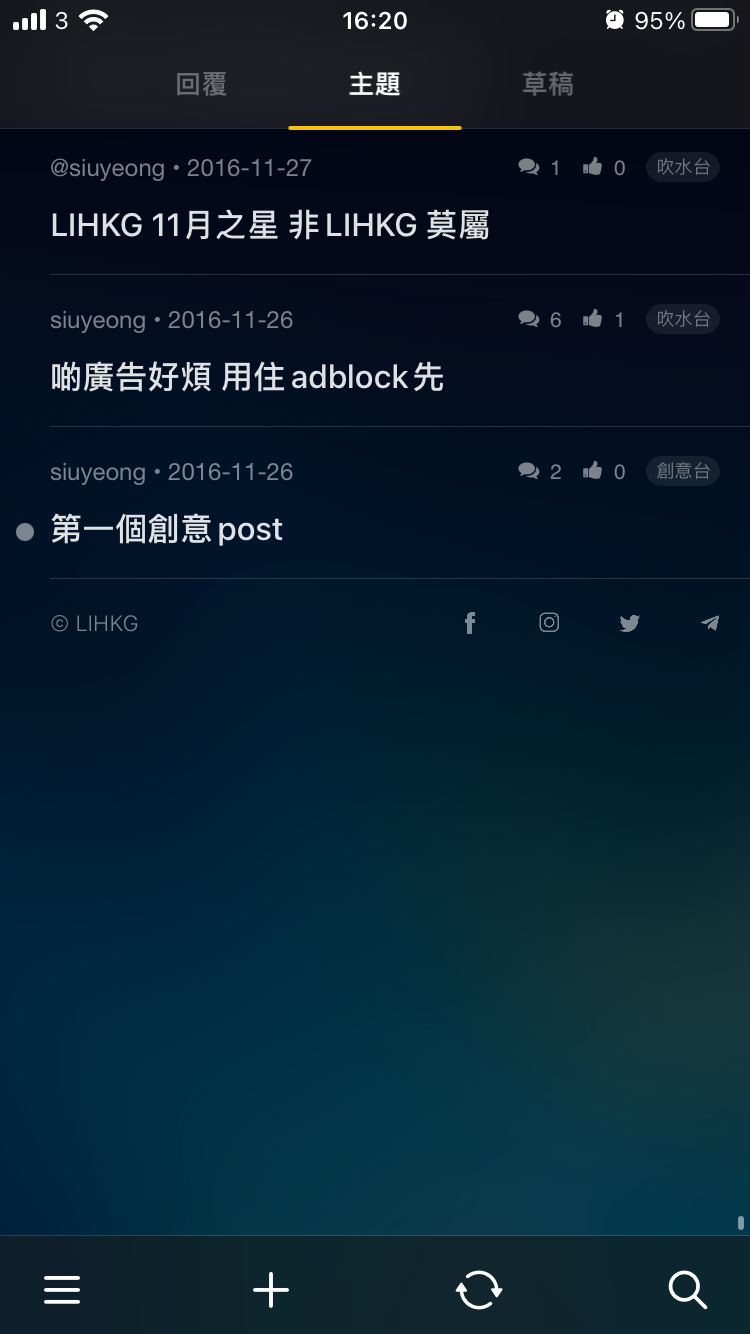Click the thumbs-up icon on the 11月之星 post

point(591,167)
